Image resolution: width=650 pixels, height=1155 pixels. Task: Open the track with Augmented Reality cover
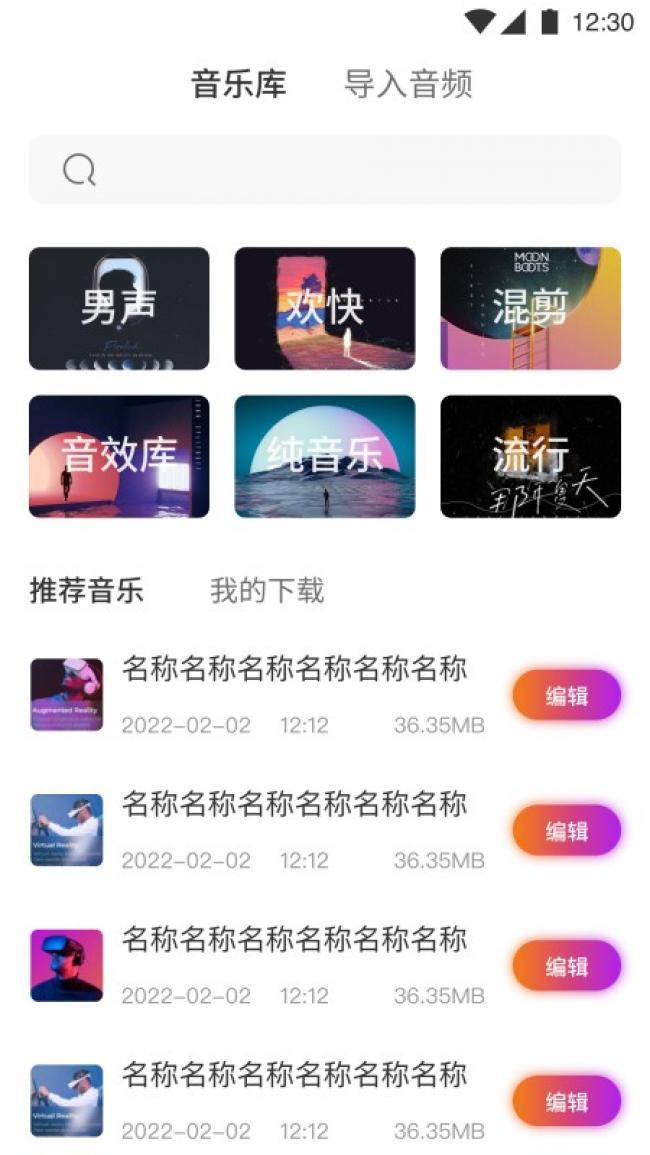click(294, 670)
